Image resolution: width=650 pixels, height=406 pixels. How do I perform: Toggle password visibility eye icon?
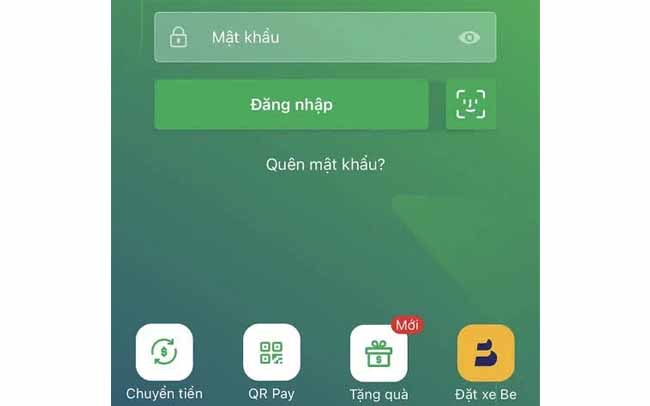tap(469, 38)
